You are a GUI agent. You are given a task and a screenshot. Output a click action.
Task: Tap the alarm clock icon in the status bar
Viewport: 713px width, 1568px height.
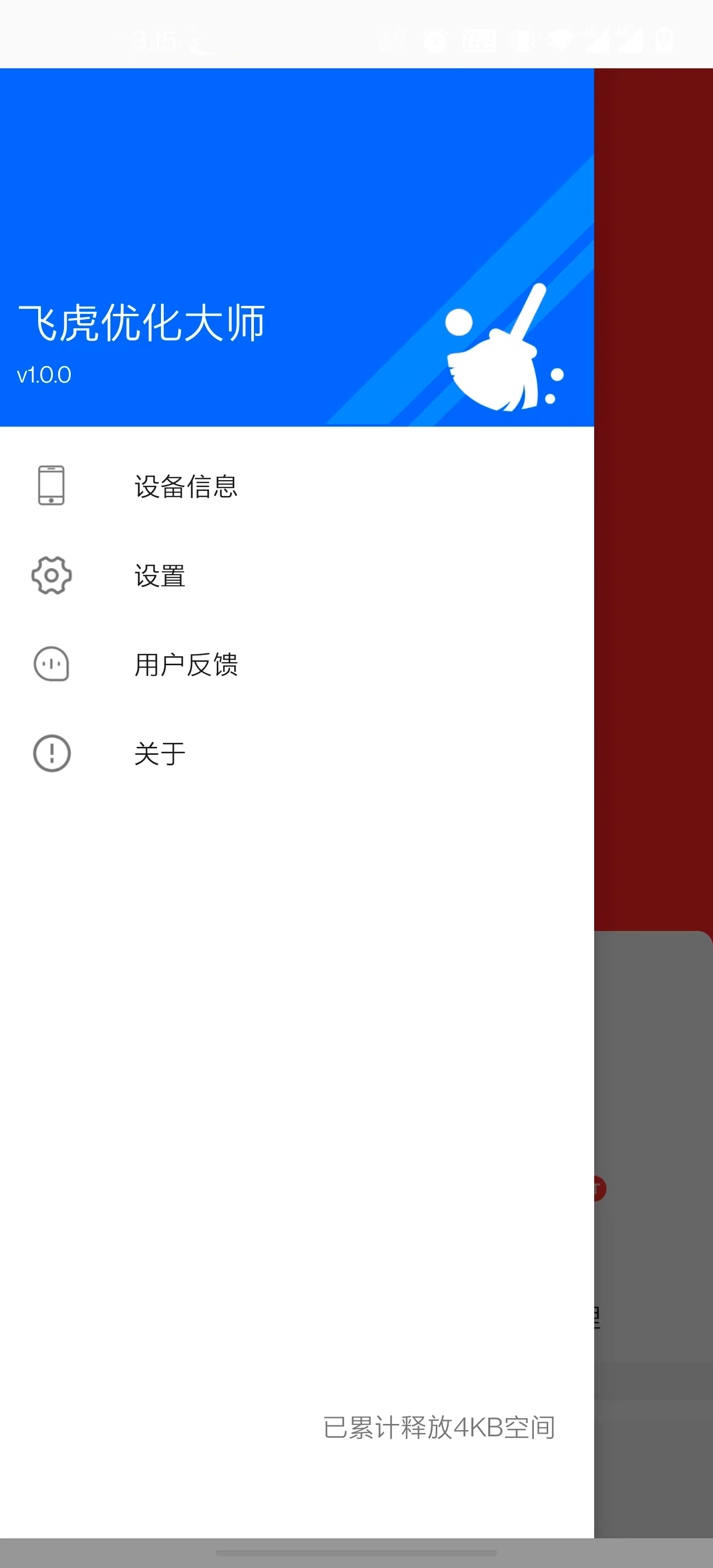[x=436, y=40]
